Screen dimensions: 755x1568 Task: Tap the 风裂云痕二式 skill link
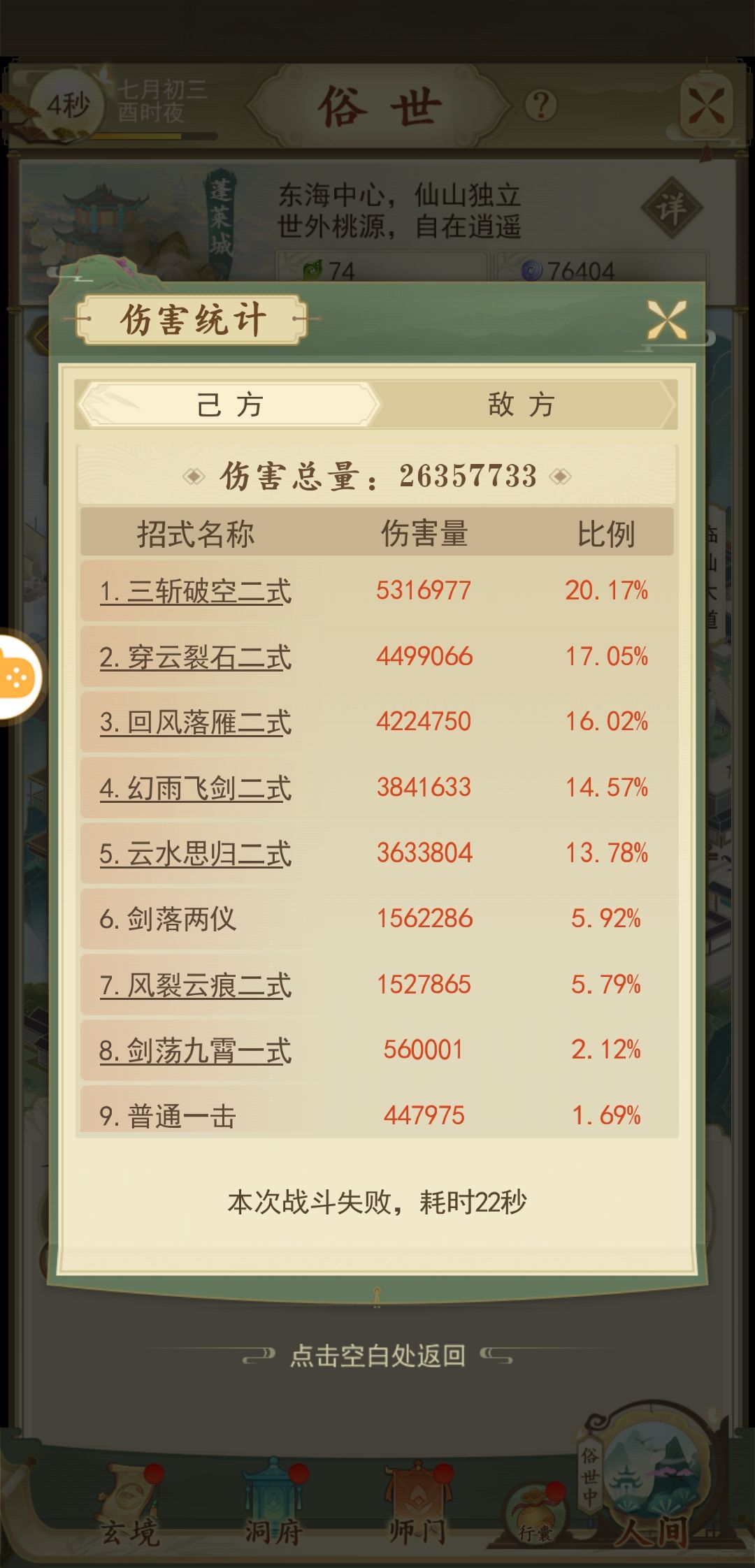[x=196, y=985]
